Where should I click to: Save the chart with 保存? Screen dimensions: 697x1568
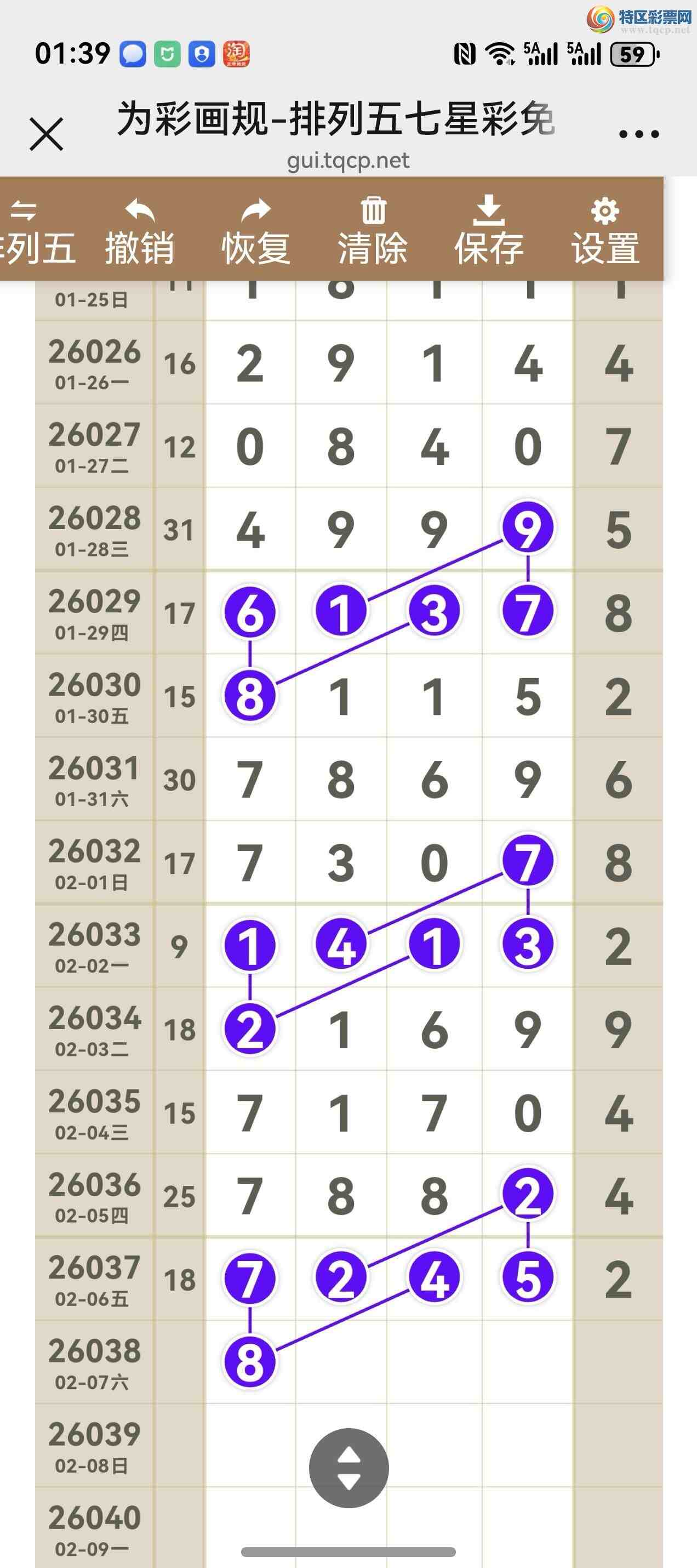coord(489,232)
